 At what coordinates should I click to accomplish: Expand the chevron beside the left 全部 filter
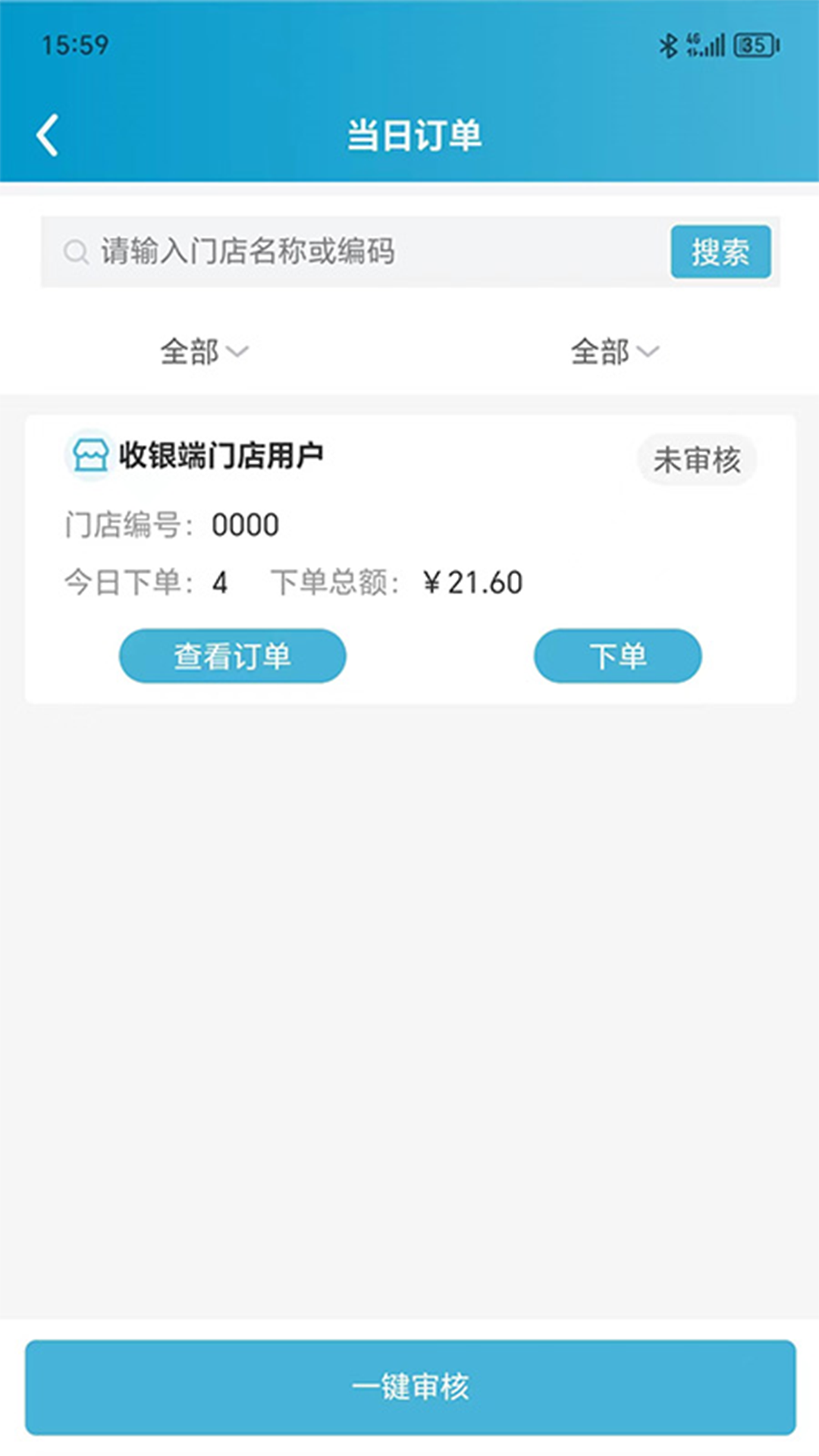coord(239,352)
